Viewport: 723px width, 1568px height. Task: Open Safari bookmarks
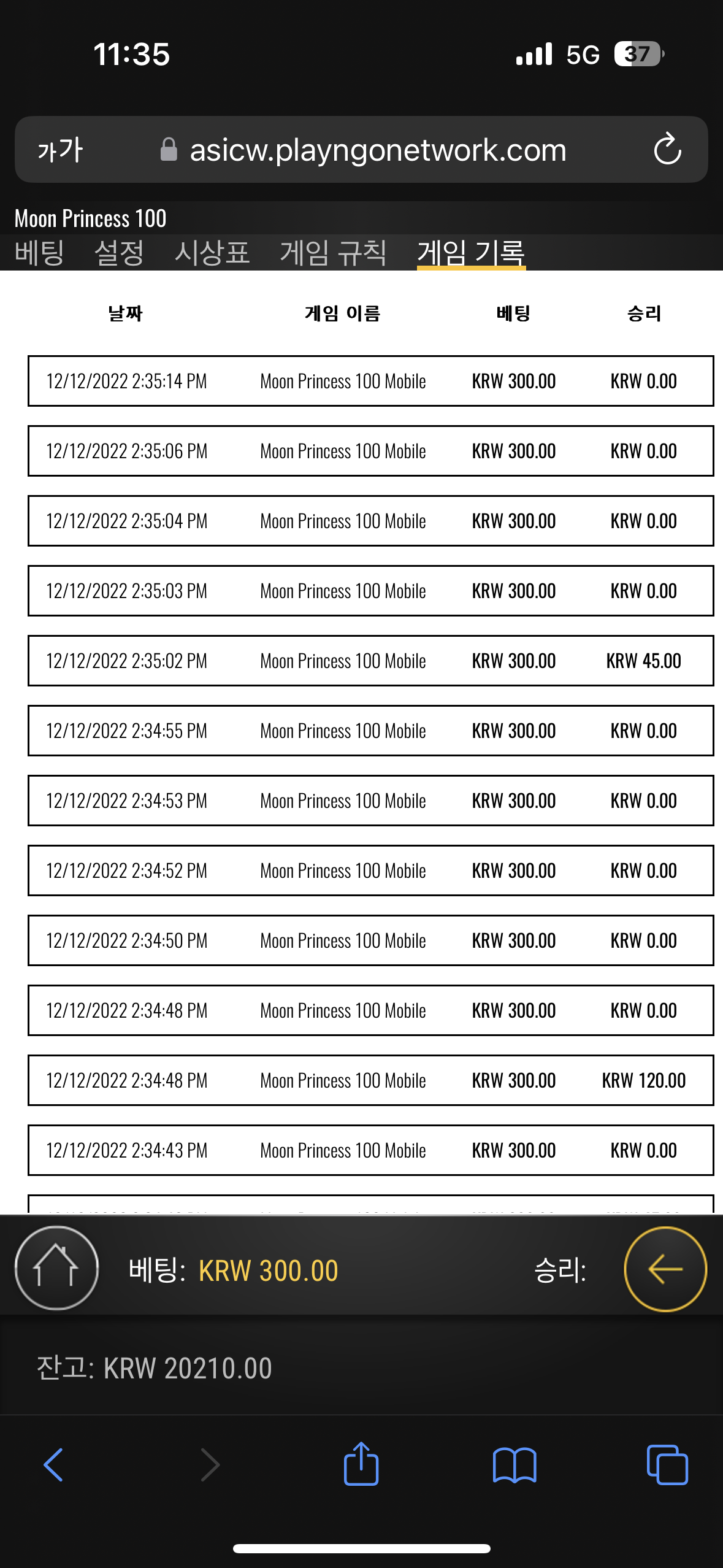pos(515,1465)
